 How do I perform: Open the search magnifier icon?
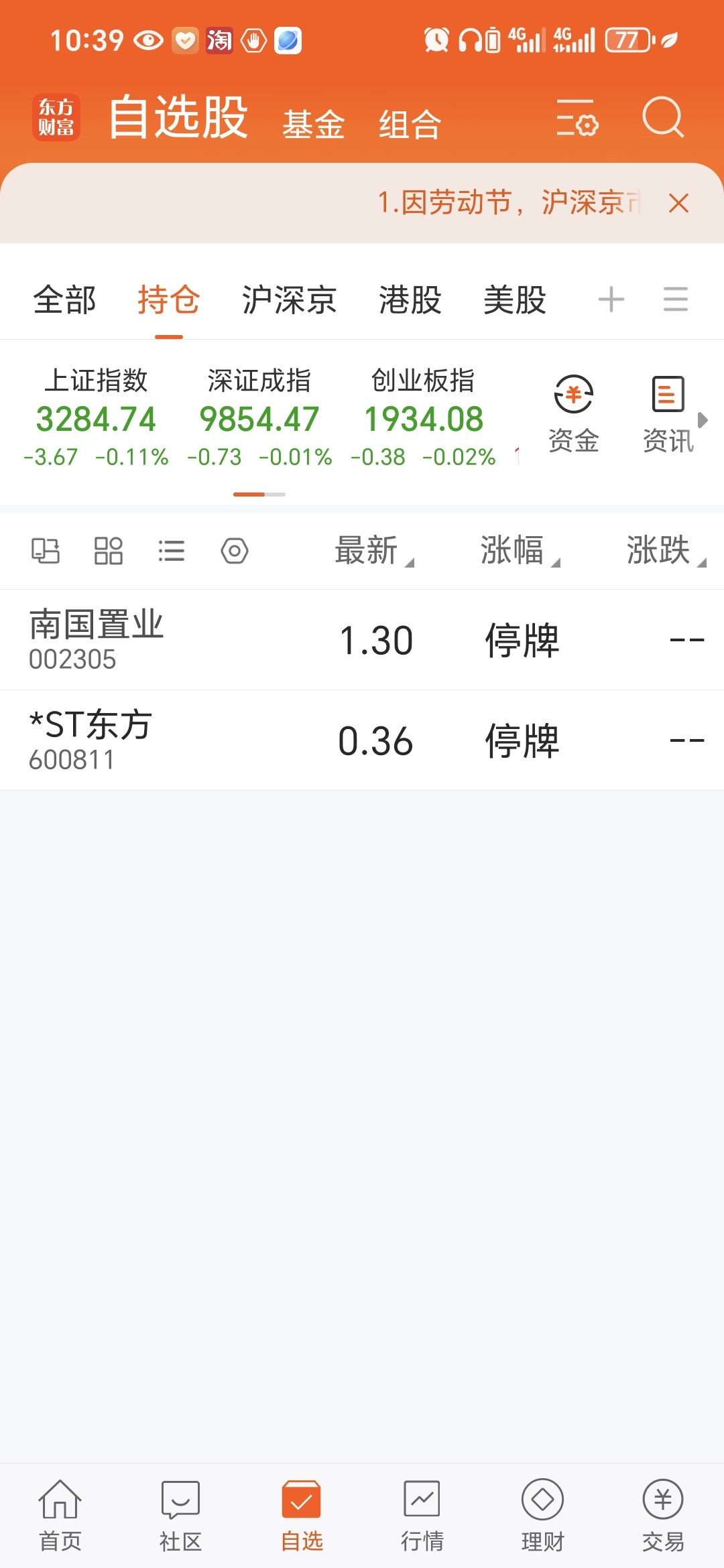coord(663,118)
